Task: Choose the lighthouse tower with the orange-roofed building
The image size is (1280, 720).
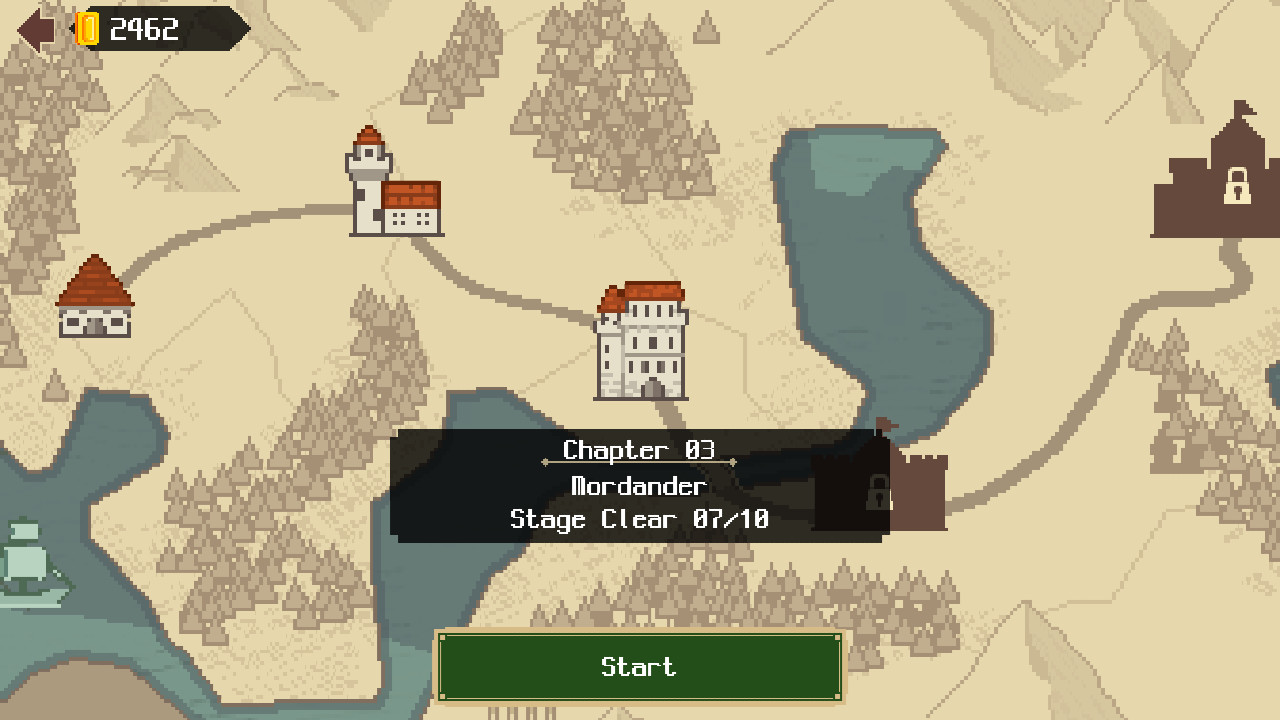Action: pyautogui.click(x=393, y=187)
